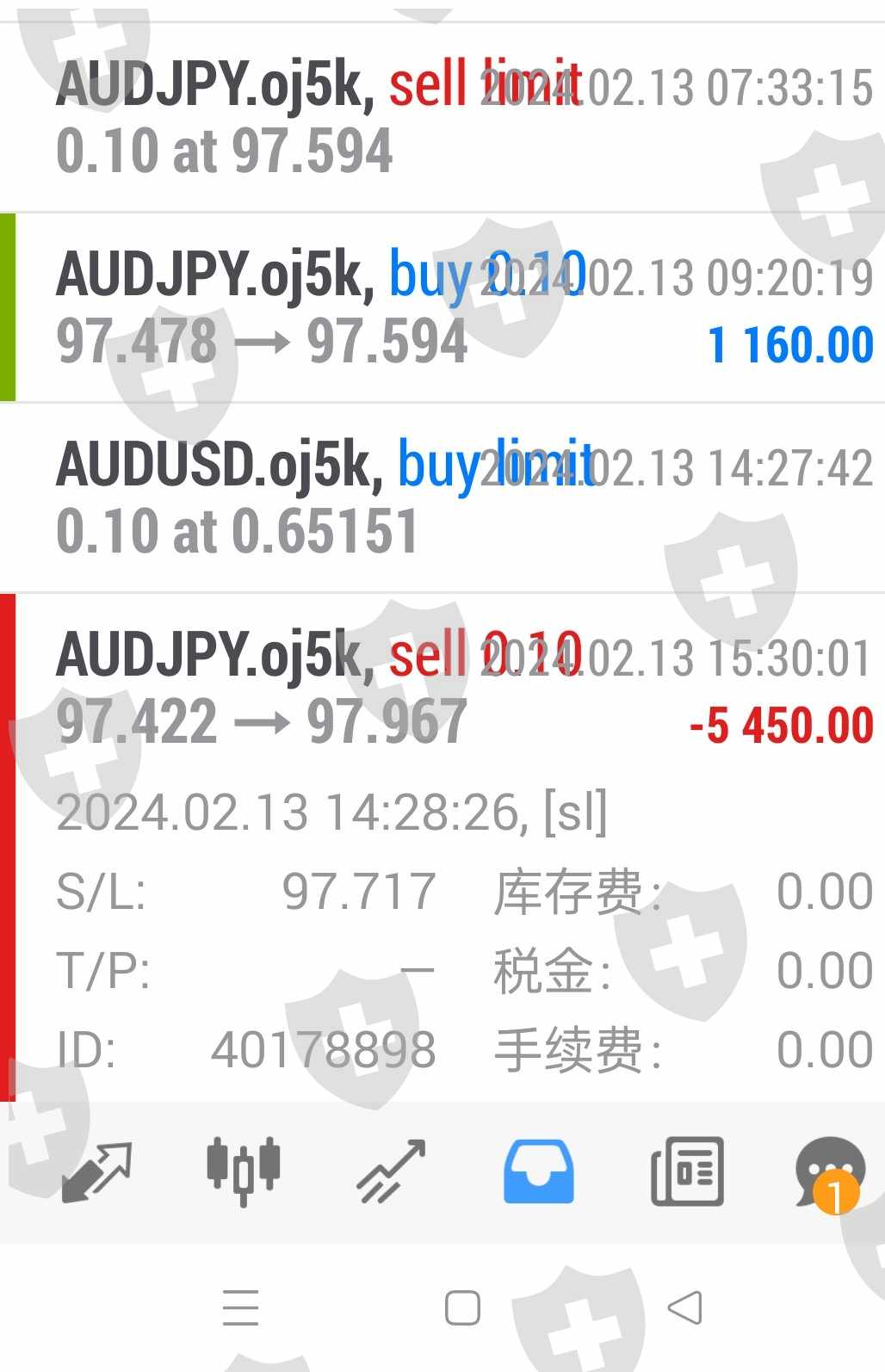
Task: Expand the AUDJPY sell limit order at 97.594
Action: [442, 118]
